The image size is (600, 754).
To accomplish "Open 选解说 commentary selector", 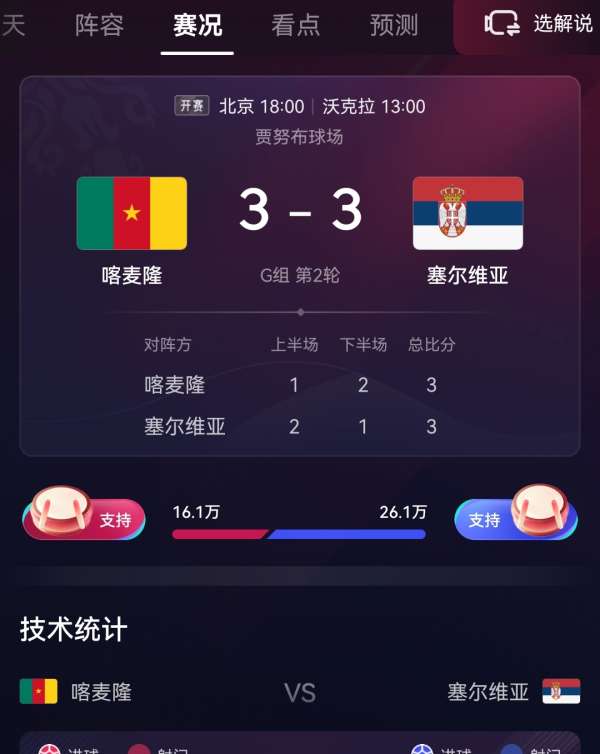I will tap(540, 24).
